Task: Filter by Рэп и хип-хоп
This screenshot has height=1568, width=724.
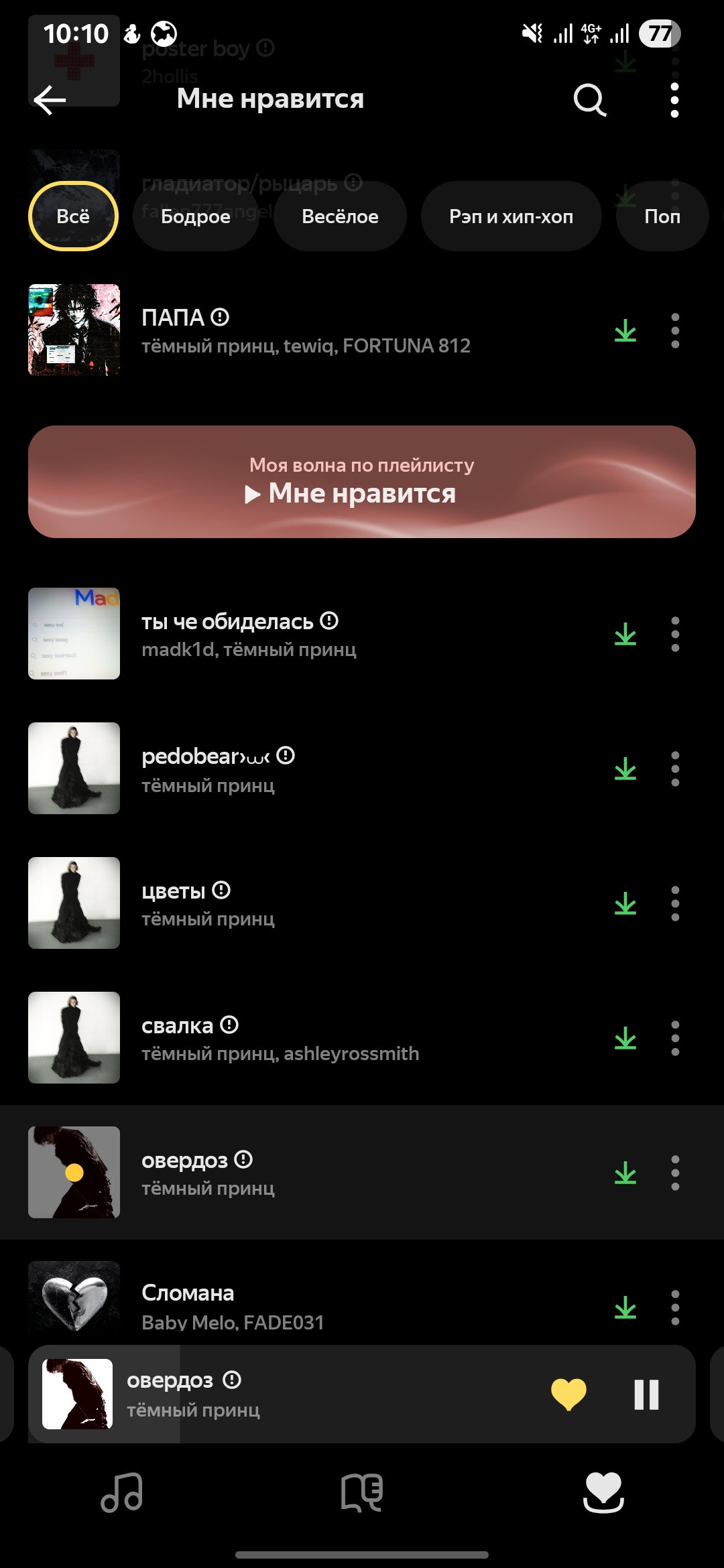Action: tap(511, 216)
